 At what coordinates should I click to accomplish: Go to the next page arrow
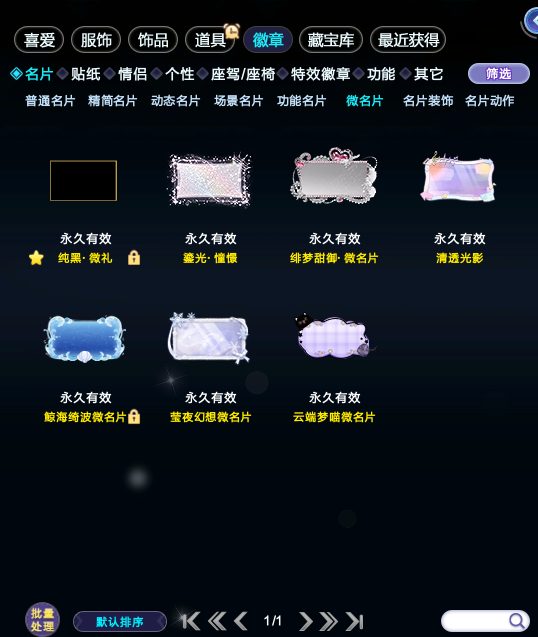click(306, 621)
